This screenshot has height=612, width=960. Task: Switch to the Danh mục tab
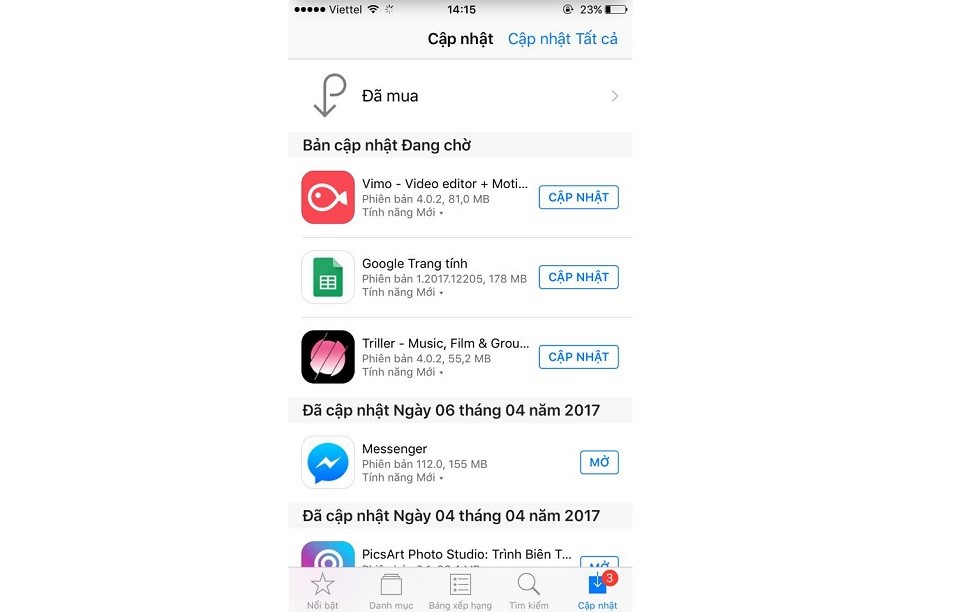click(x=391, y=591)
